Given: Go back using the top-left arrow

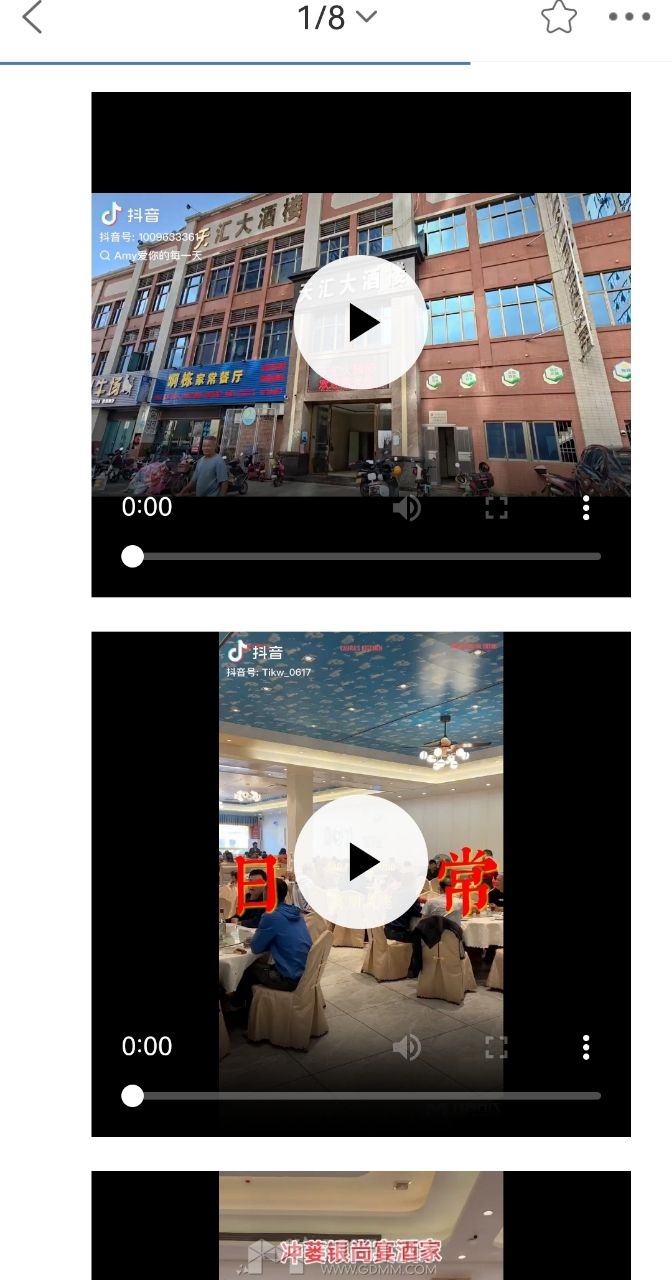Looking at the screenshot, I should [33, 18].
